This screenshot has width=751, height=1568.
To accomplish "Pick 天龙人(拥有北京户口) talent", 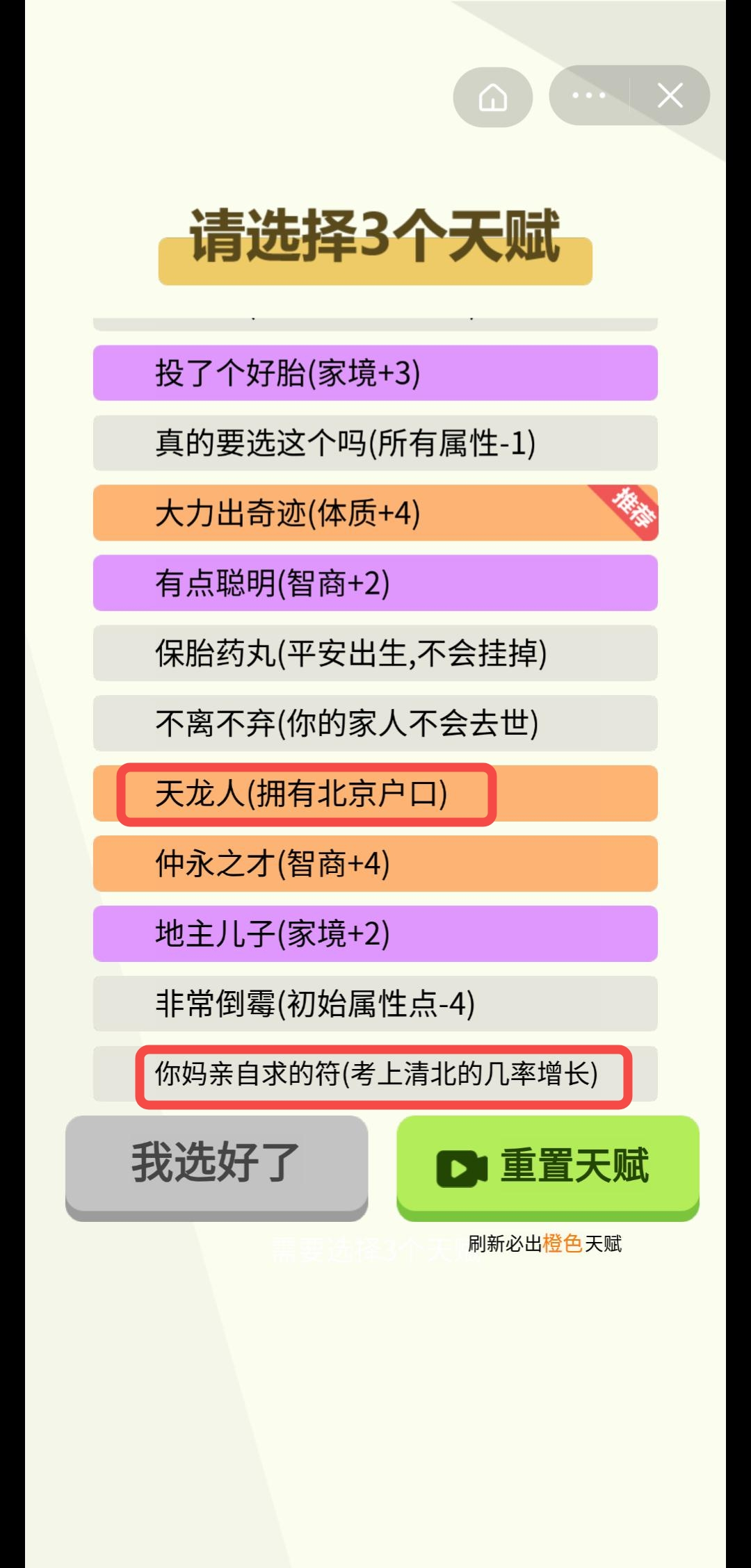I will click(x=375, y=794).
